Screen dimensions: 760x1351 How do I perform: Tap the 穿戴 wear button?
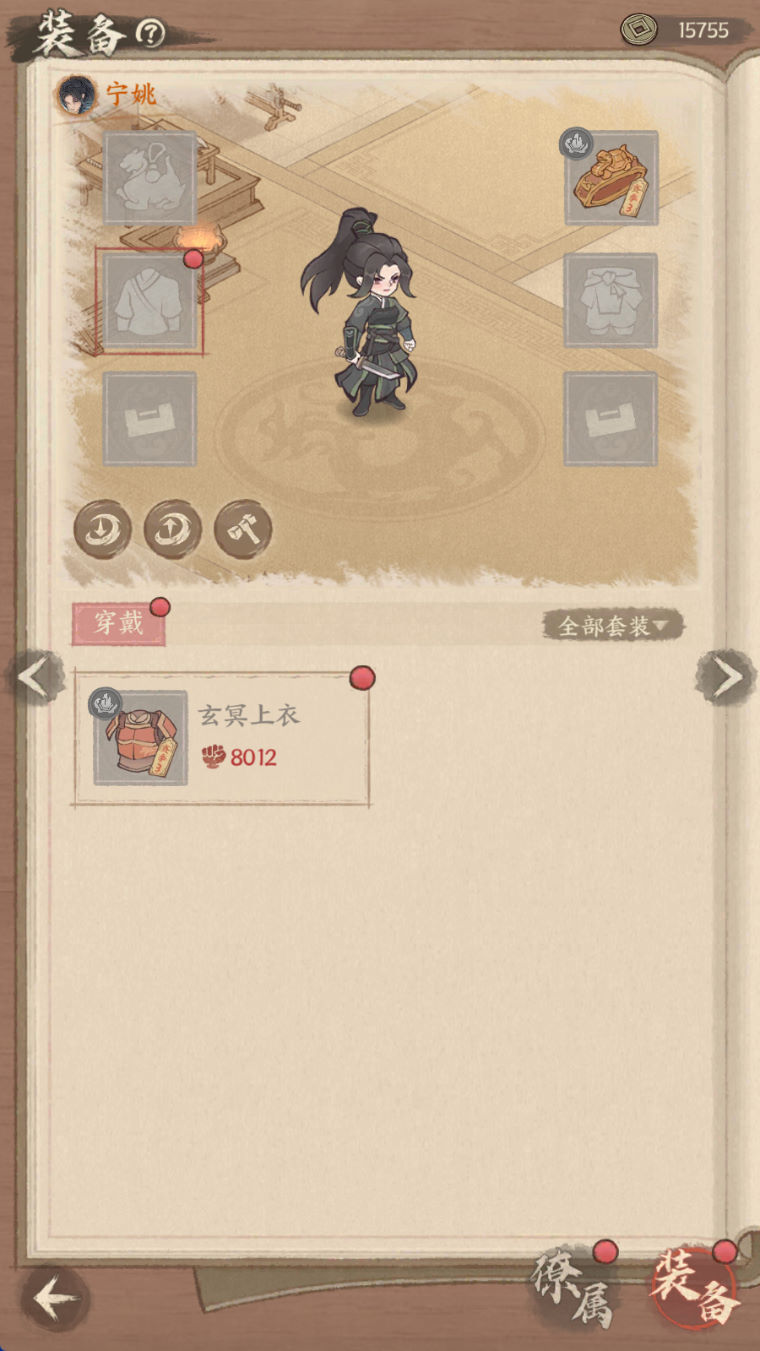[118, 624]
